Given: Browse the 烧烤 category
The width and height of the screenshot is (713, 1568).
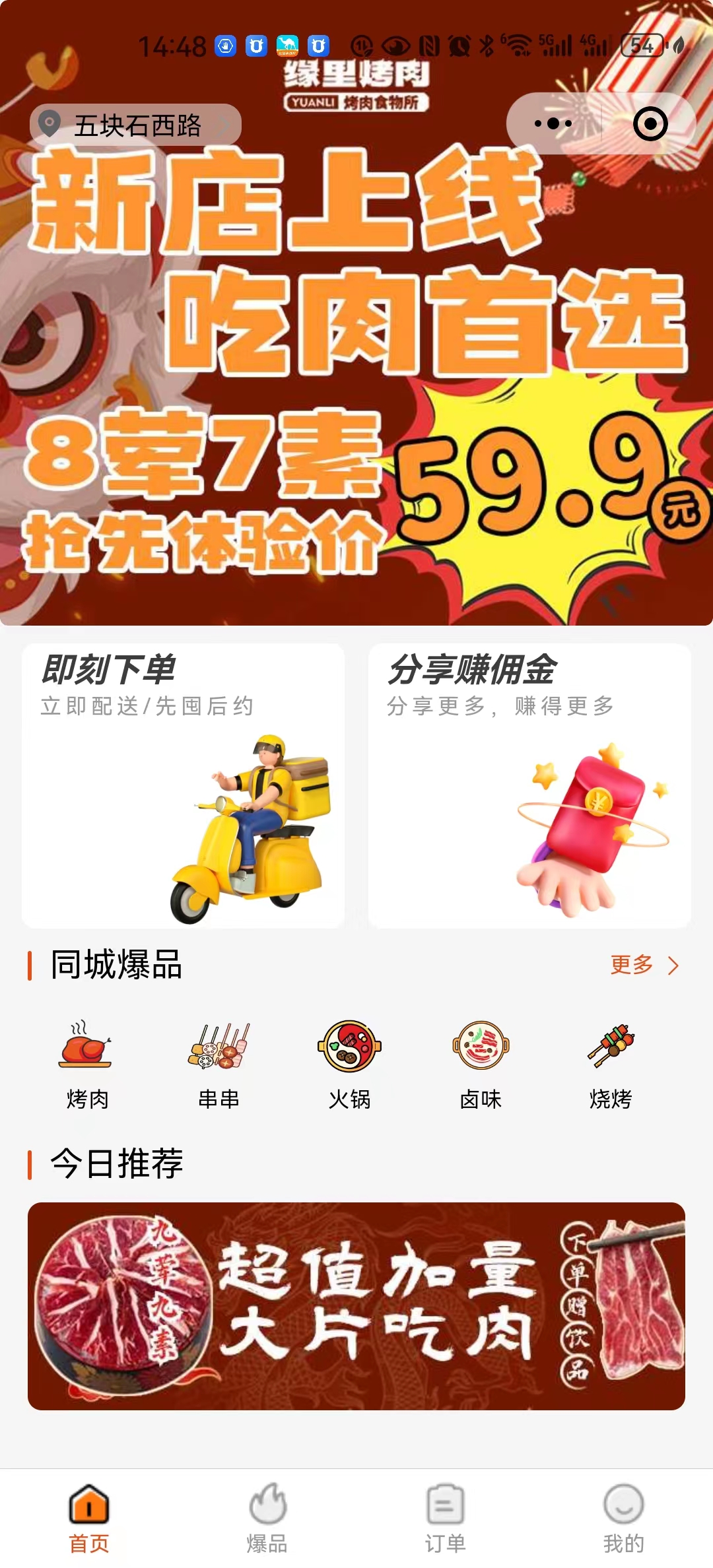Looking at the screenshot, I should 611,1064.
